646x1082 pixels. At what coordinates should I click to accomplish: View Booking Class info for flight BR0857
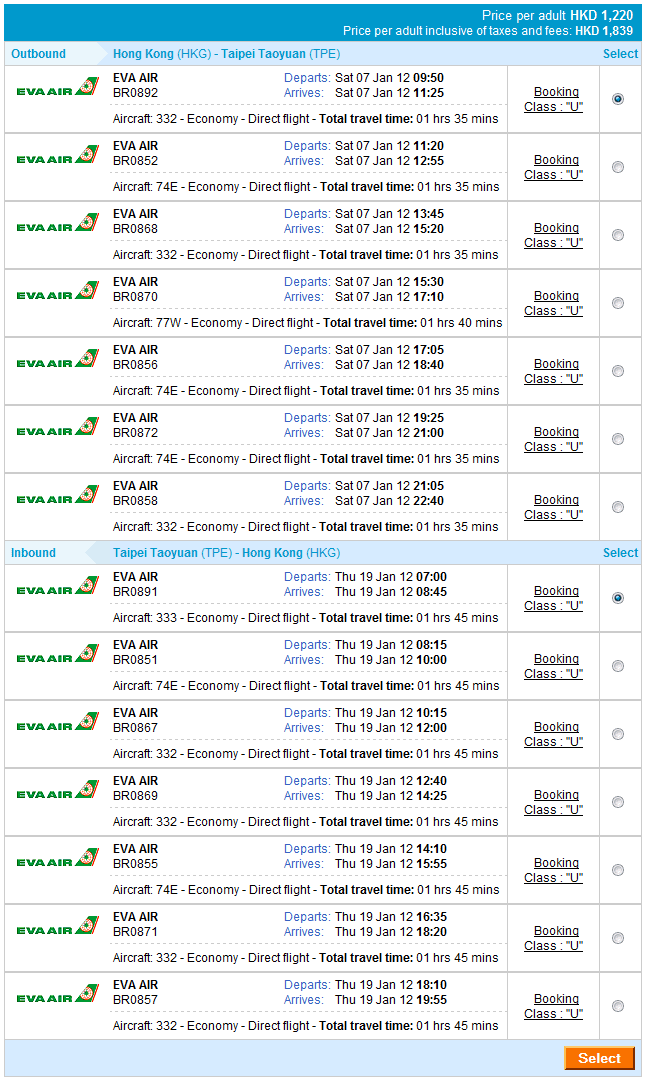click(x=554, y=1006)
